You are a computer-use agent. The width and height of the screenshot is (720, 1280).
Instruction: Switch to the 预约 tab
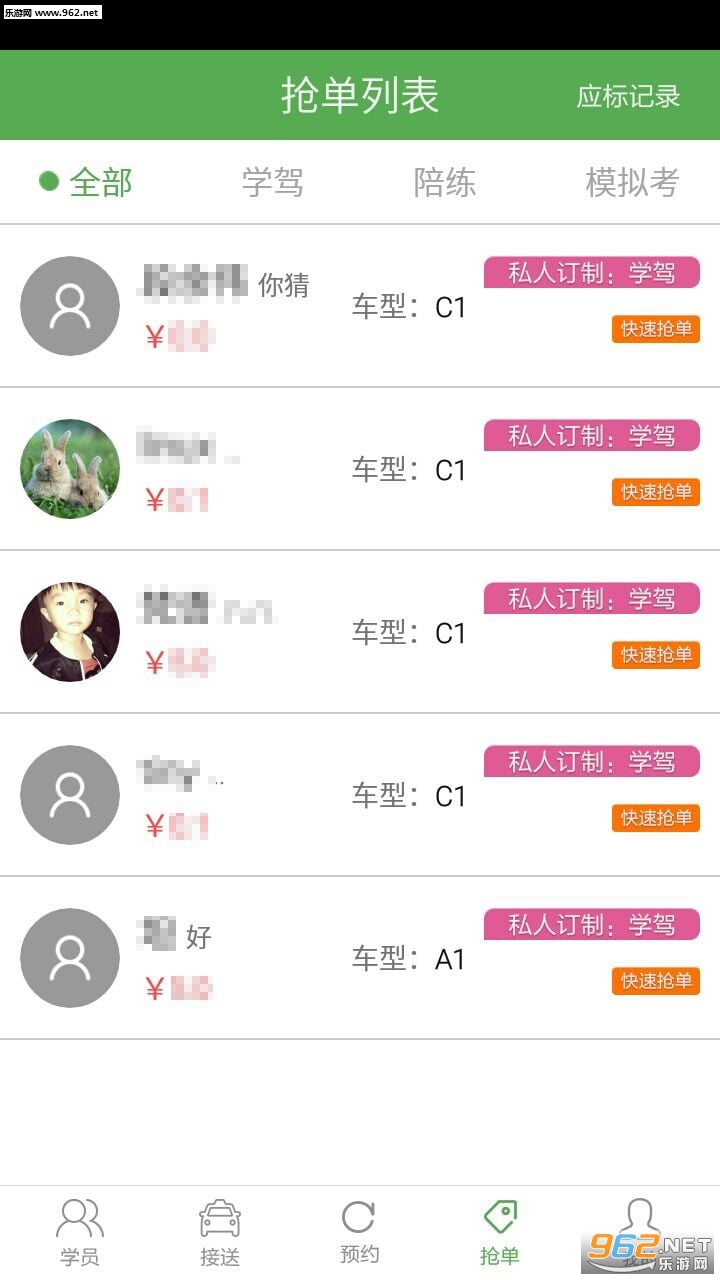(x=359, y=1233)
